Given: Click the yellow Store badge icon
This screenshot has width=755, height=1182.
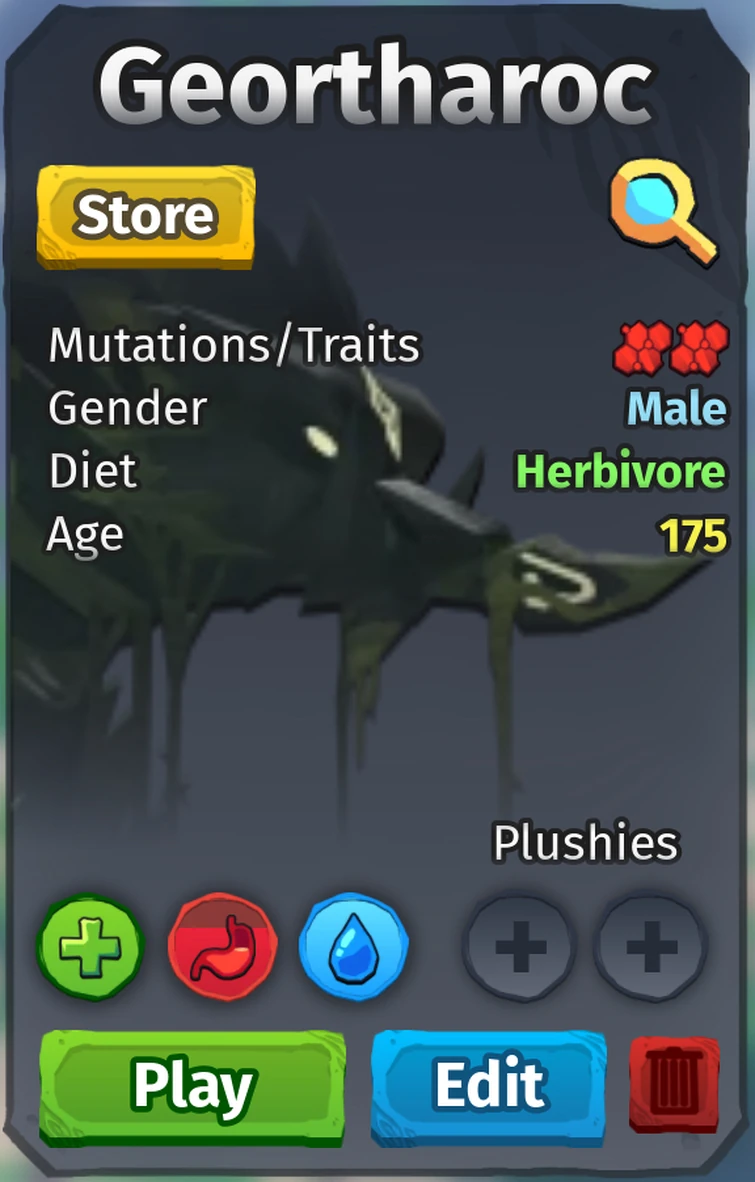Looking at the screenshot, I should (x=145, y=213).
